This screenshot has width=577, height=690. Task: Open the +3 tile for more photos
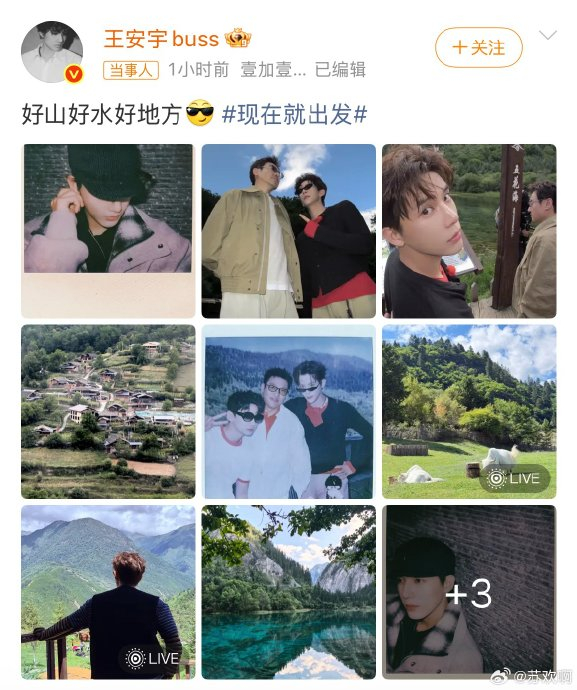[x=469, y=592]
